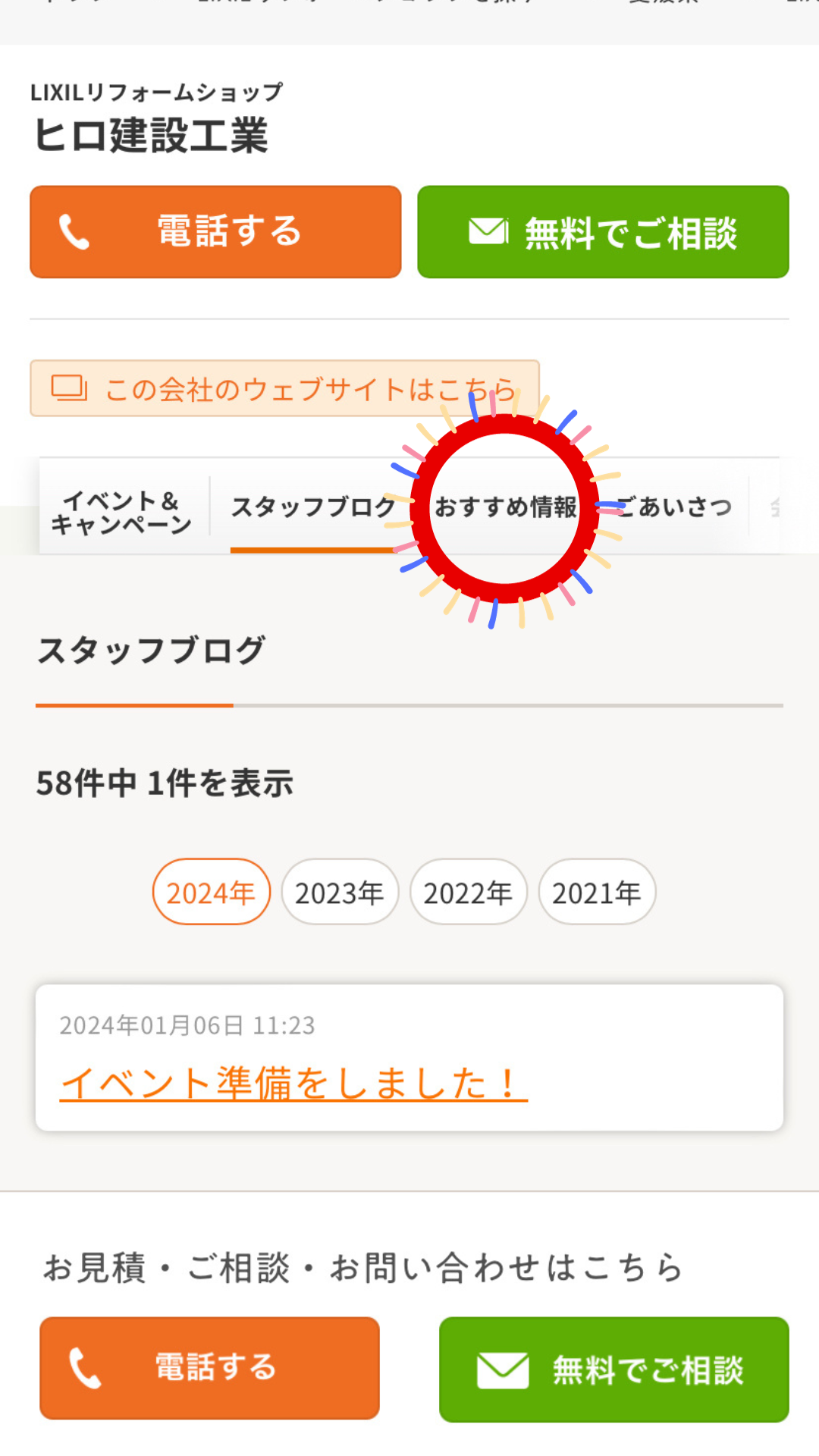Open the post イベント準備をしました！

point(293,1083)
